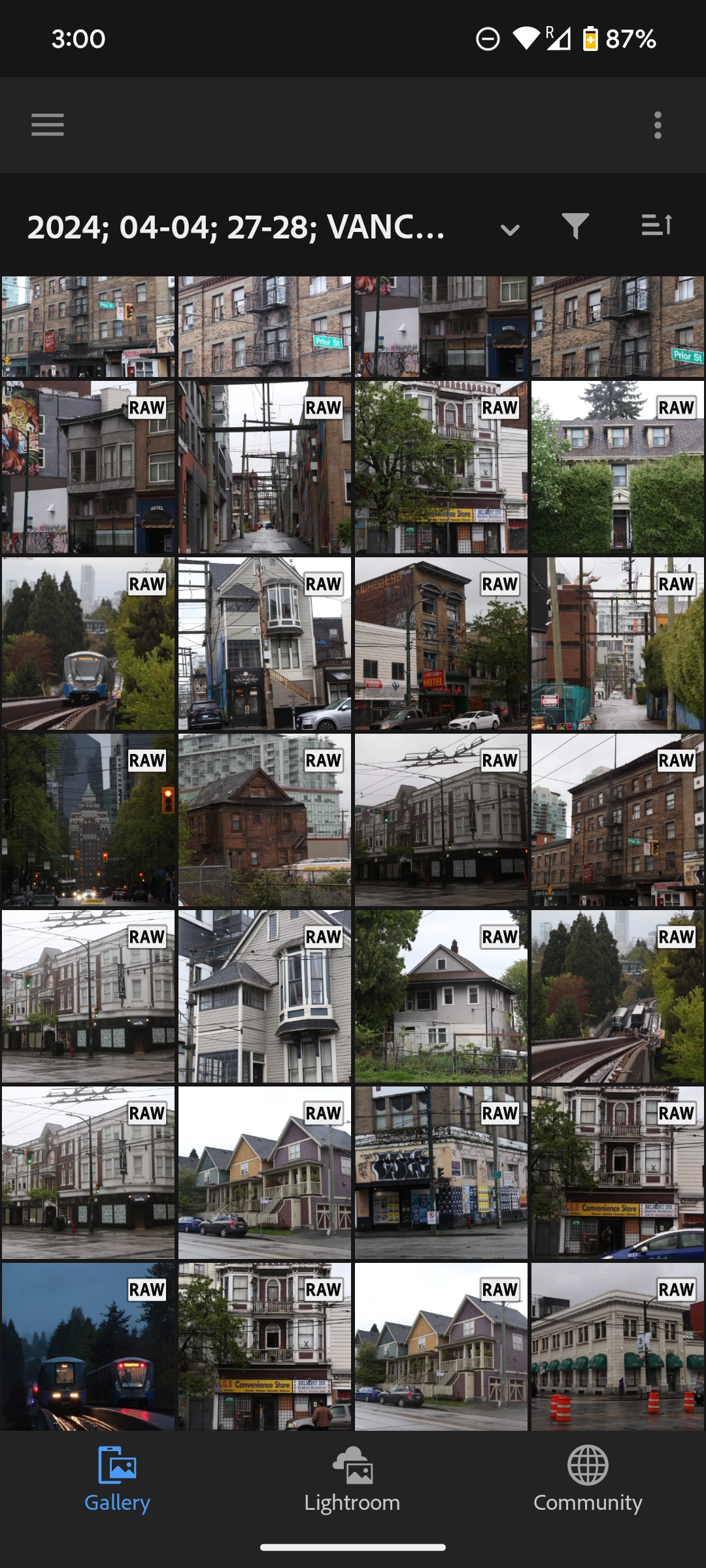Image resolution: width=706 pixels, height=1568 pixels.
Task: Open the single SkyTrain on curved track photo
Action: point(88,644)
